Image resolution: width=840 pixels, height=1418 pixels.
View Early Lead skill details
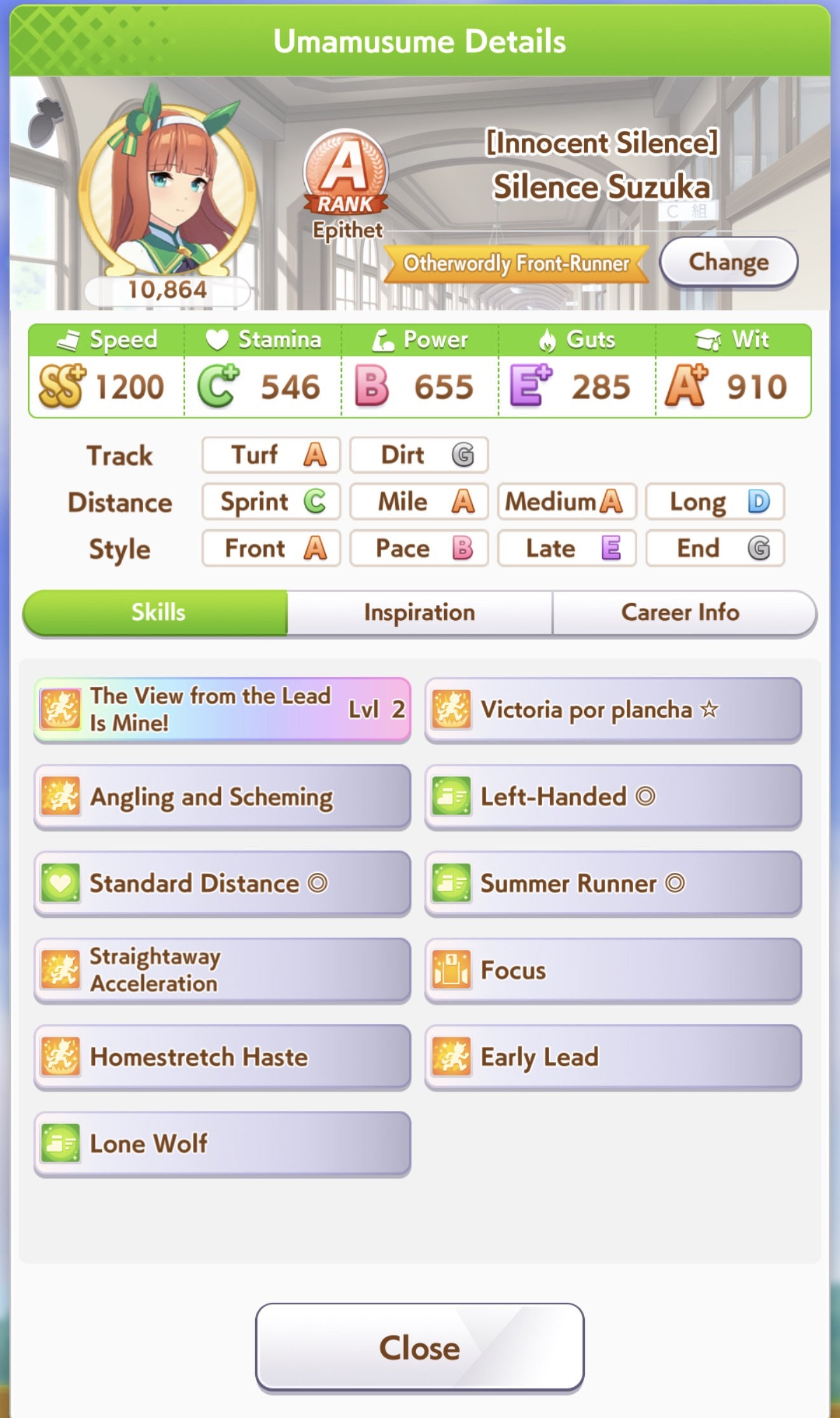(x=613, y=1057)
